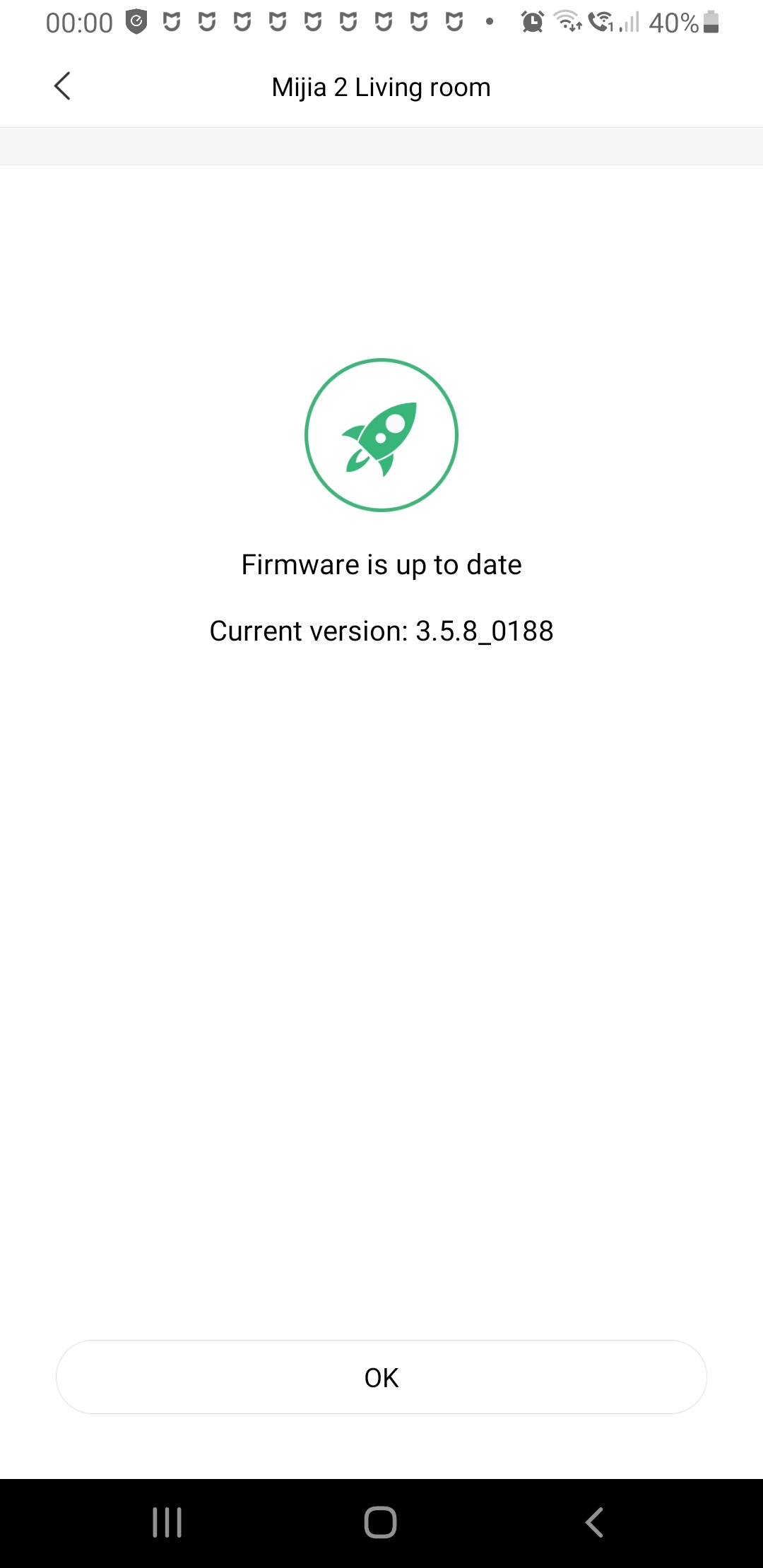Go to the home screen
Viewport: 763px width, 1568px height.
pyautogui.click(x=381, y=1522)
